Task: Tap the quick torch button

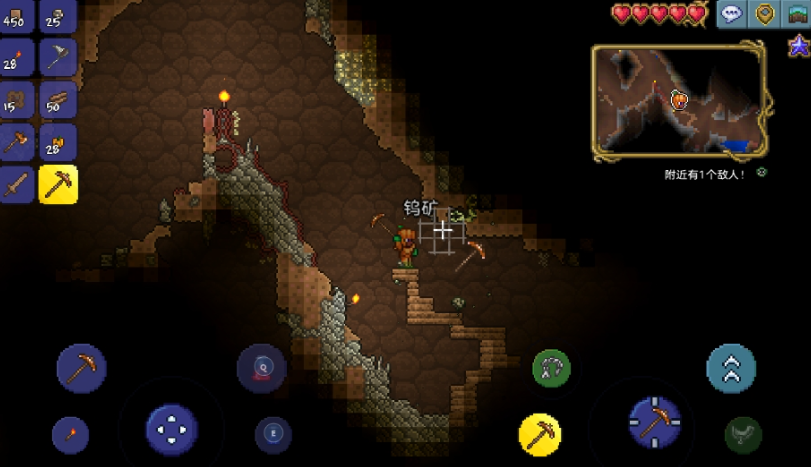Action: 70,434
